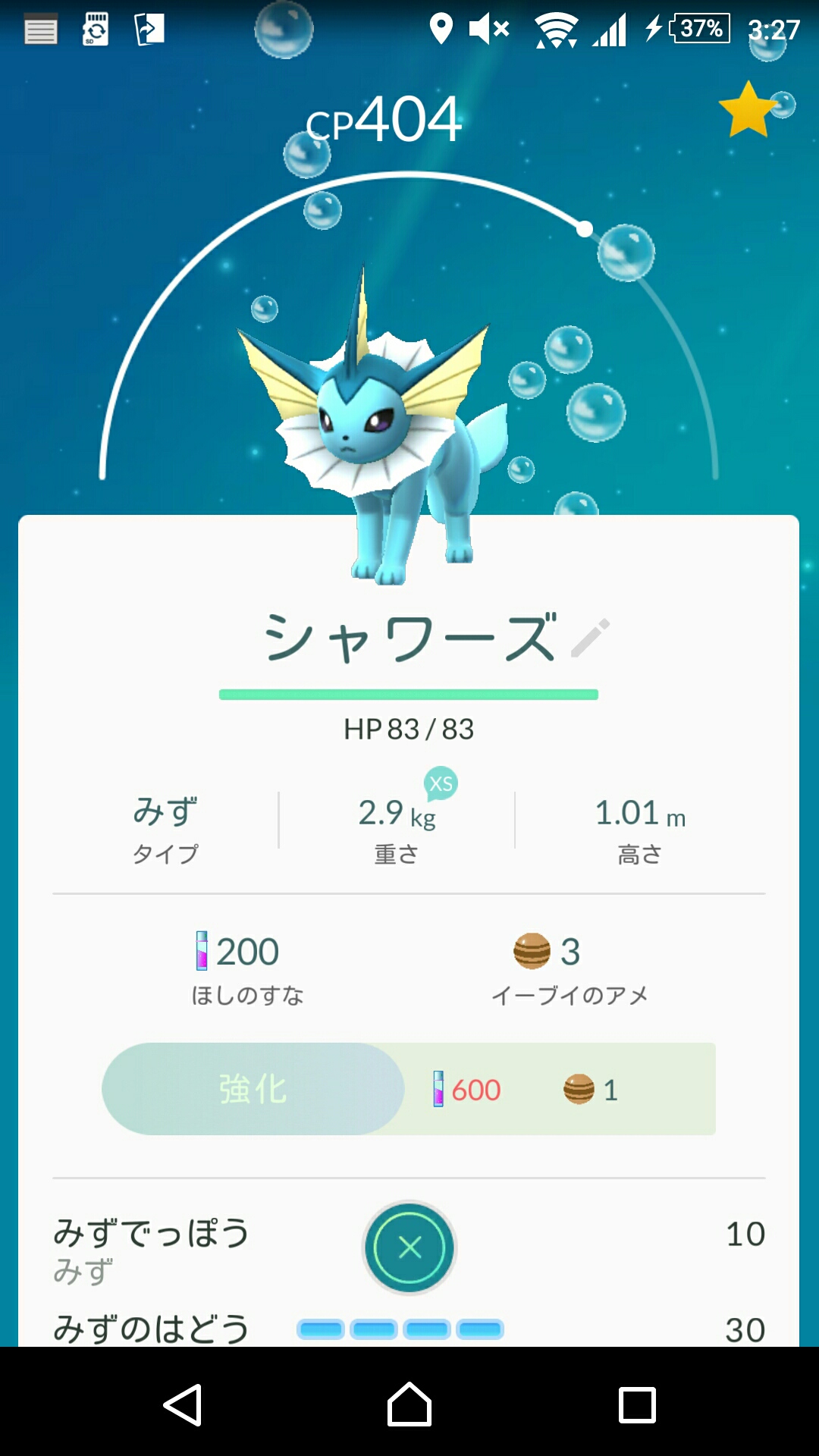
Task: Tap the 強化 power up button
Action: pyautogui.click(x=253, y=1089)
